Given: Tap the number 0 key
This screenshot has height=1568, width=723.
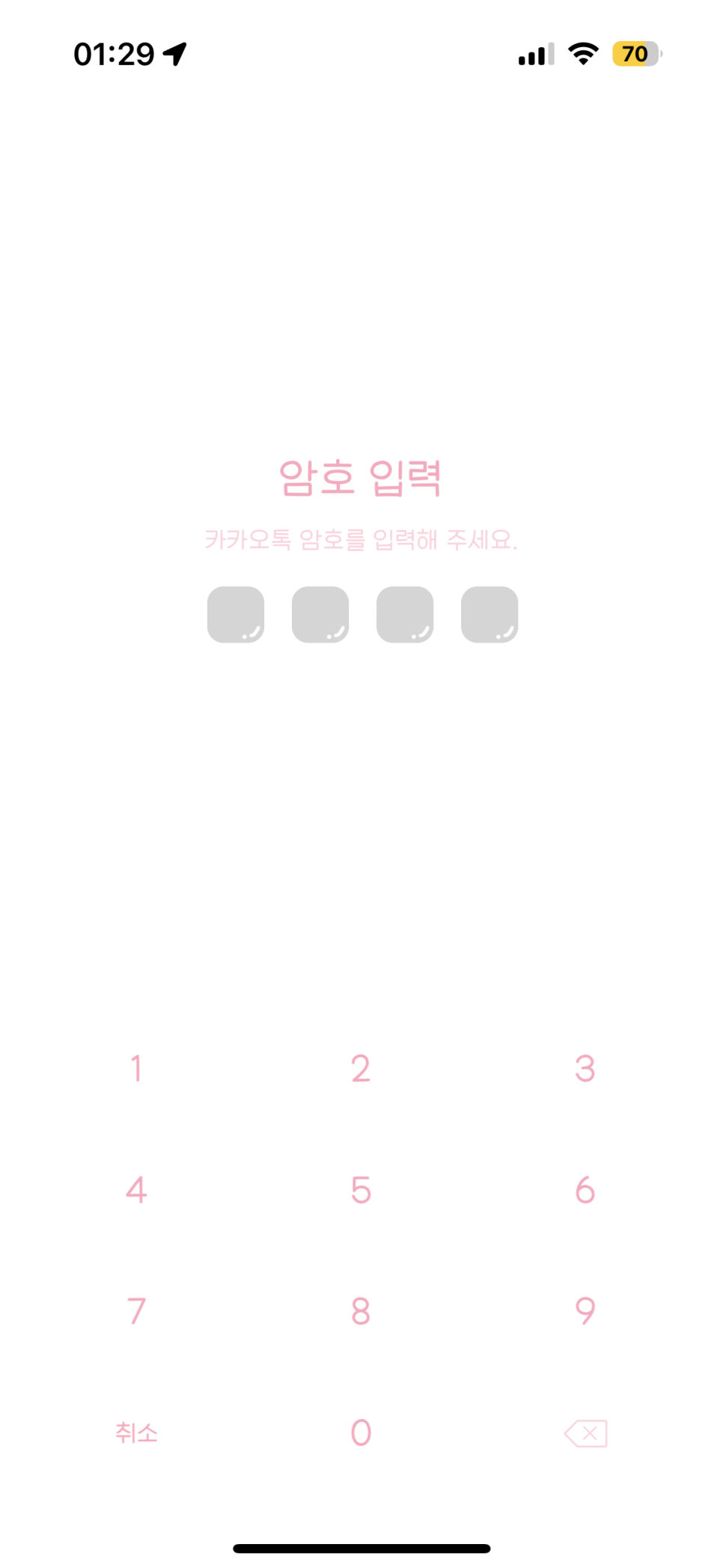Looking at the screenshot, I should pos(361,1432).
